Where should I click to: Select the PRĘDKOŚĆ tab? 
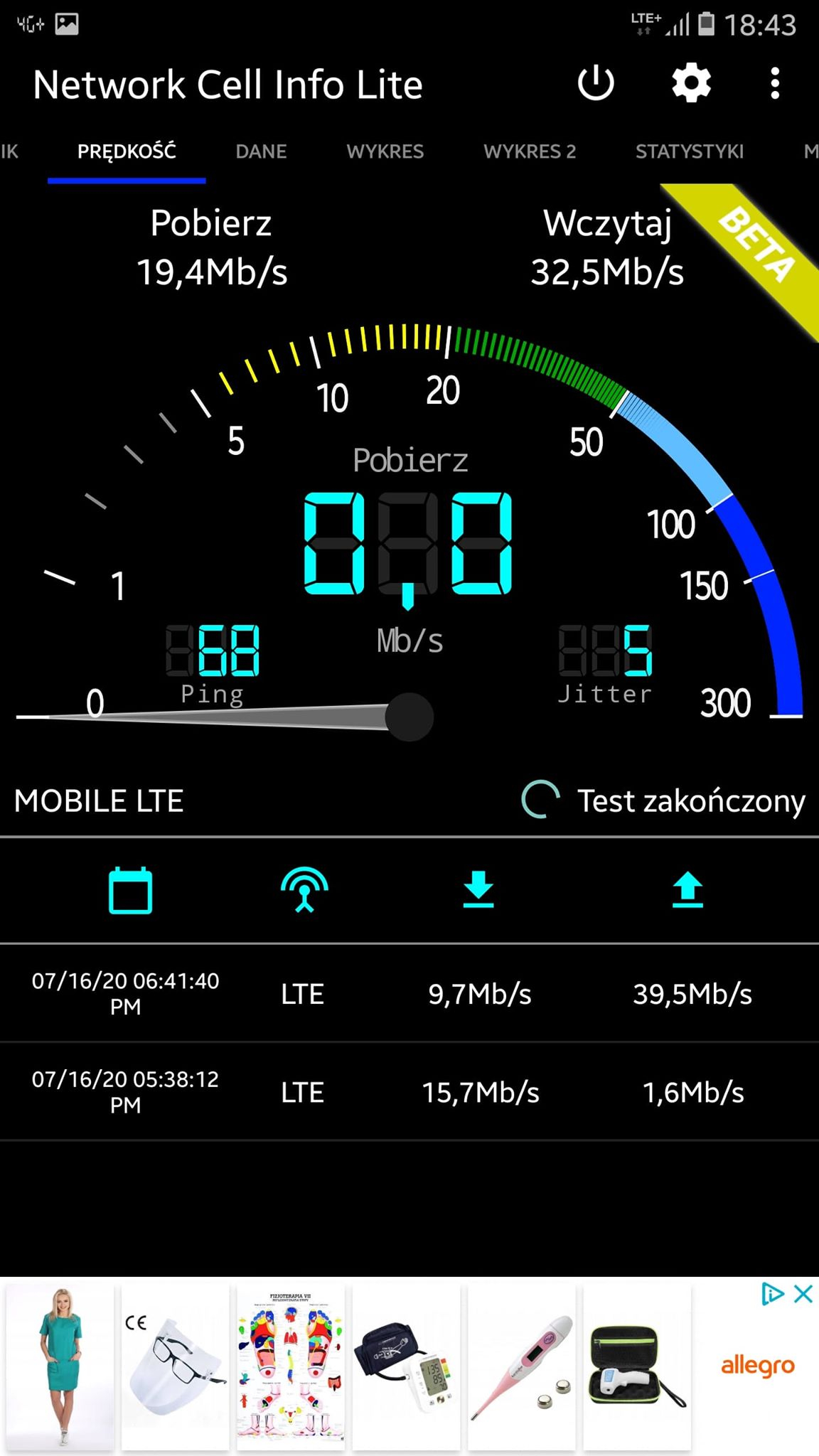click(127, 151)
